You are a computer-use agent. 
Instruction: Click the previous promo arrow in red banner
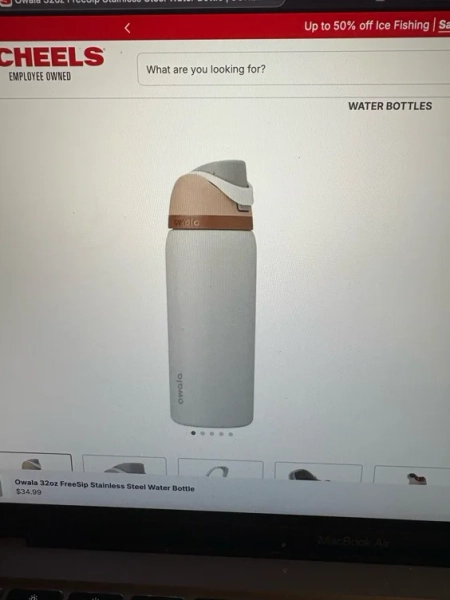[127, 28]
